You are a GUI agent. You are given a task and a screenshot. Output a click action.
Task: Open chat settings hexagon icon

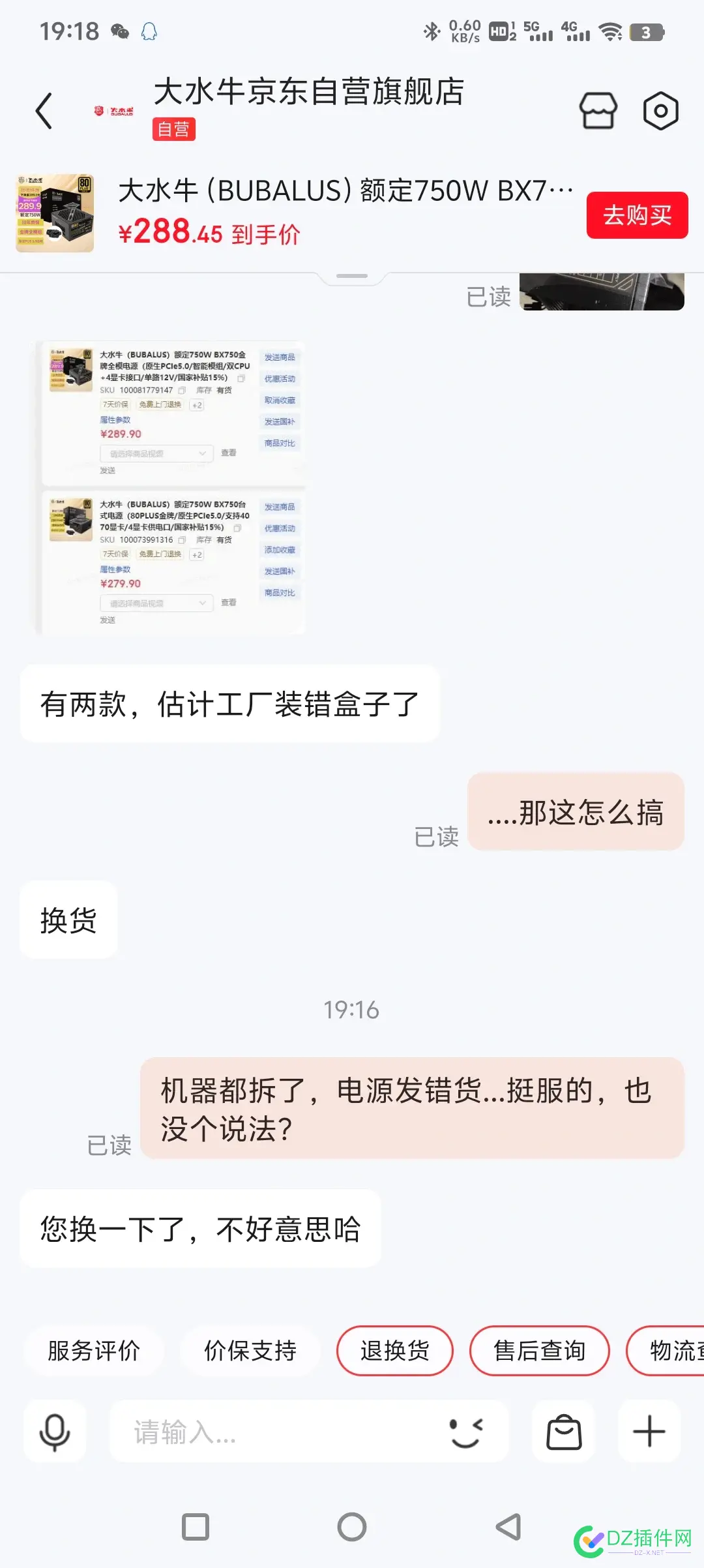[x=660, y=111]
